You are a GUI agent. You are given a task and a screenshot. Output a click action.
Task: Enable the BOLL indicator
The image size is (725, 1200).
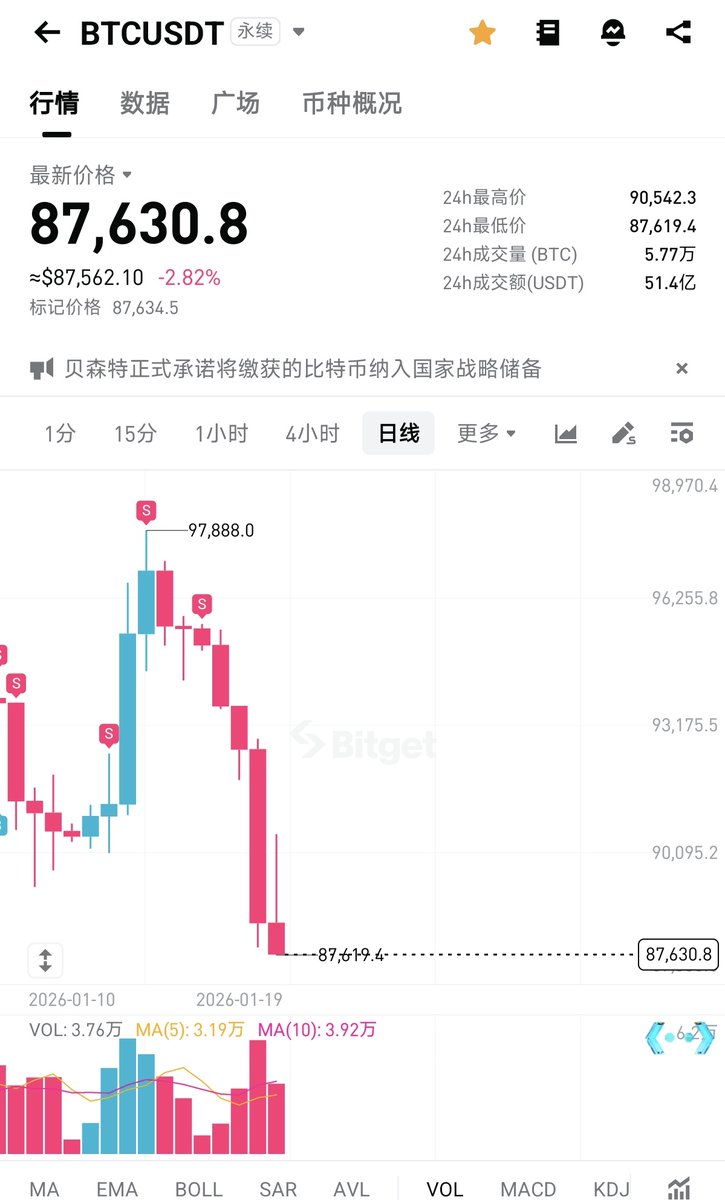tap(199, 1189)
